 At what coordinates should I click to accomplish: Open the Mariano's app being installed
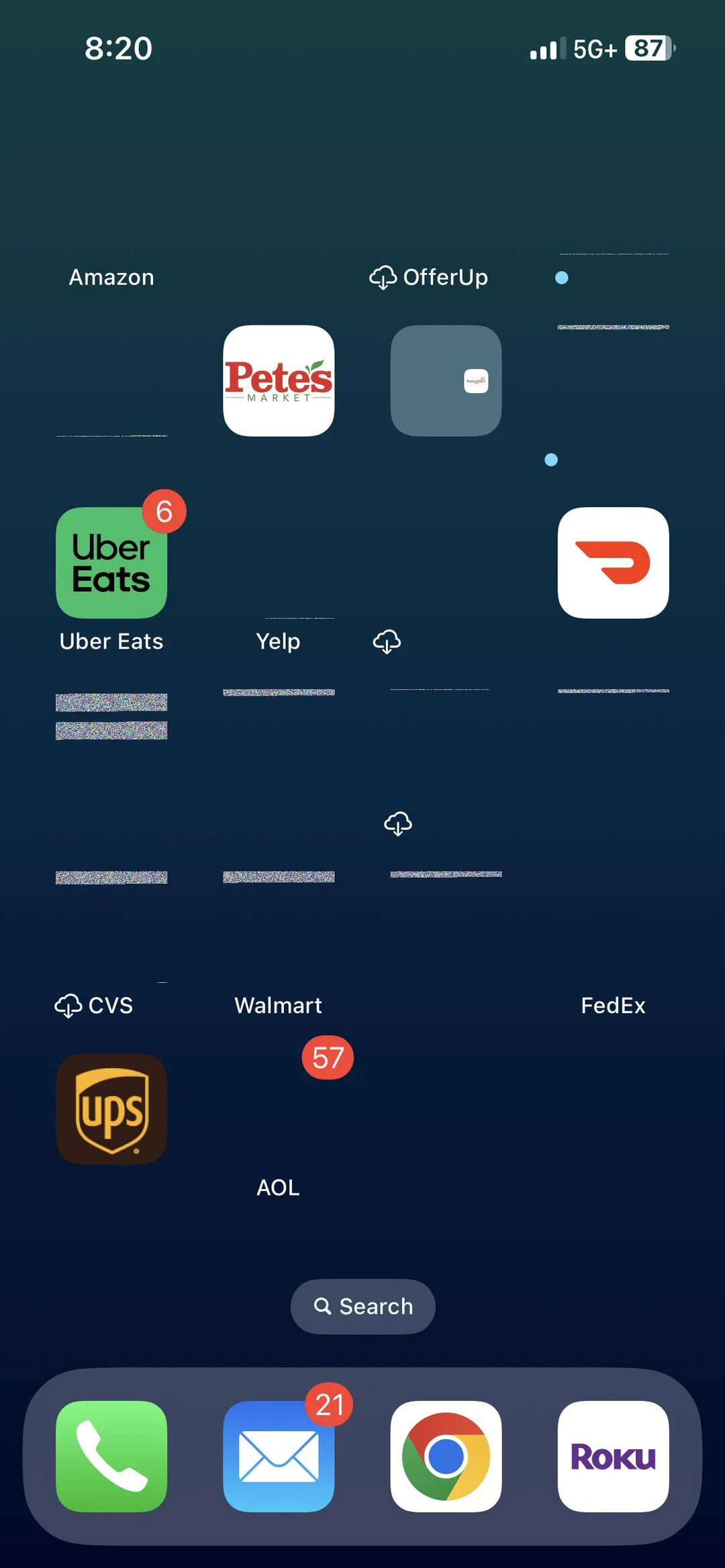click(446, 381)
